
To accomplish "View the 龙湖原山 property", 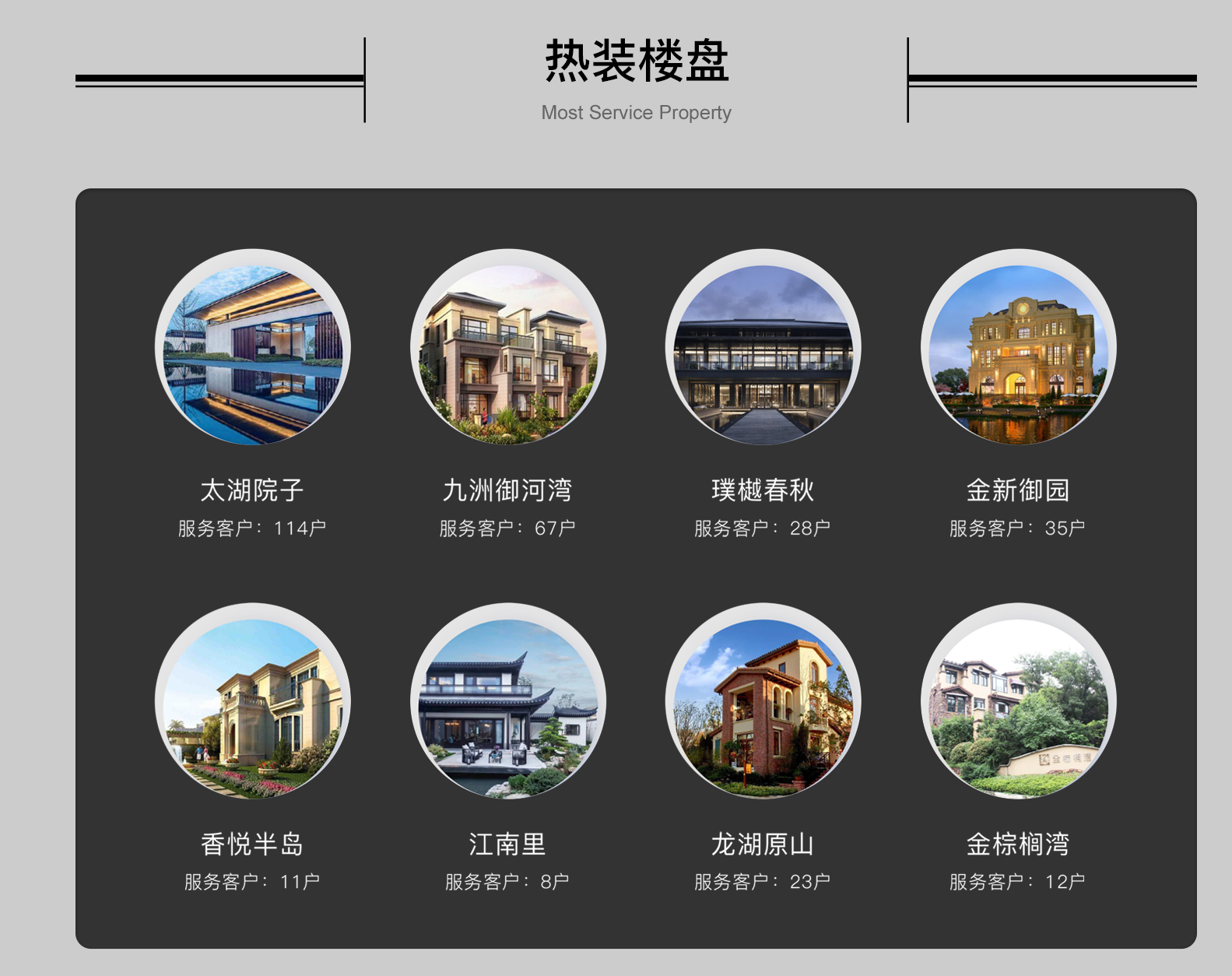I will point(763,701).
